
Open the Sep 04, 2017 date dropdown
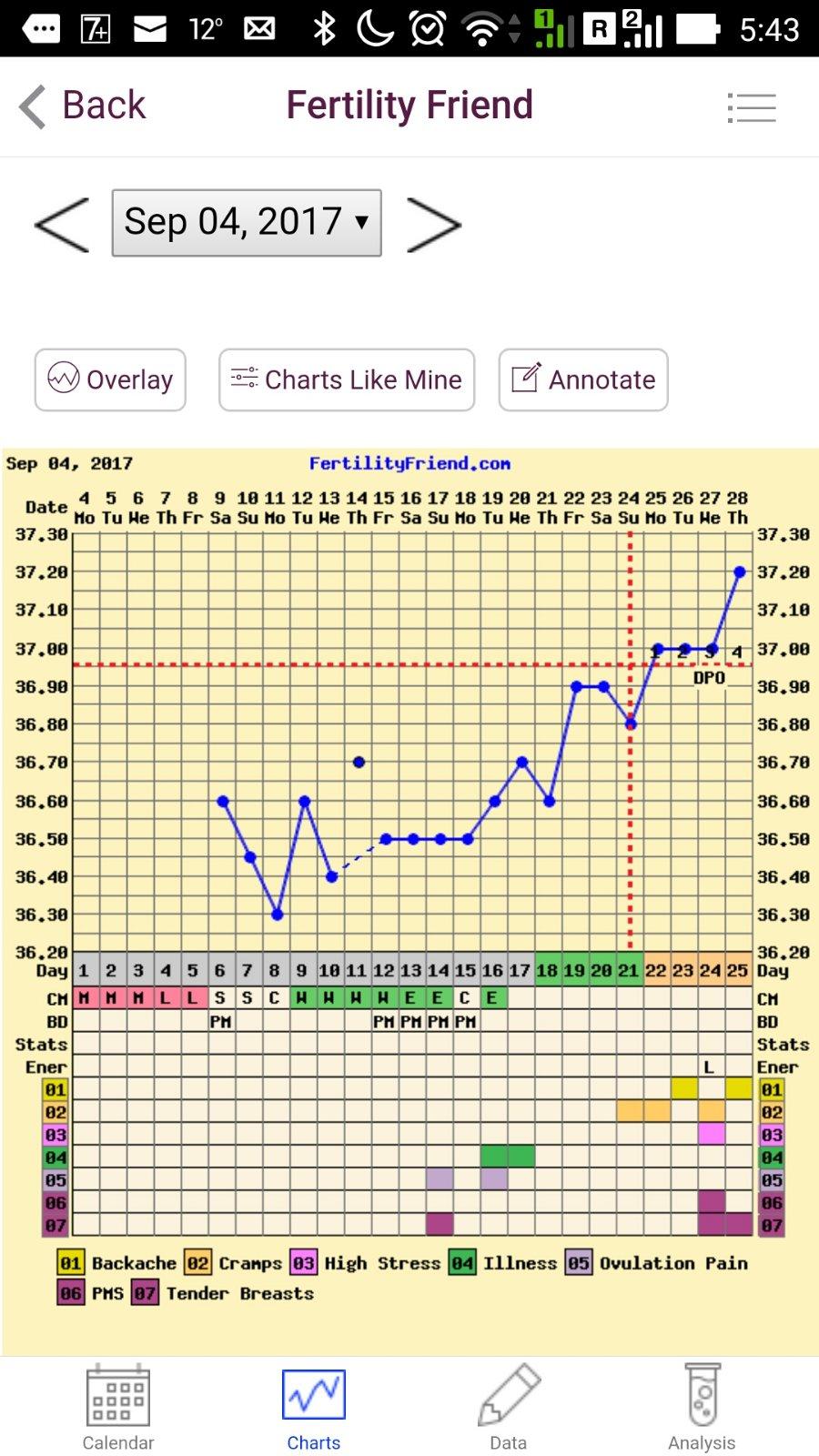coord(247,223)
